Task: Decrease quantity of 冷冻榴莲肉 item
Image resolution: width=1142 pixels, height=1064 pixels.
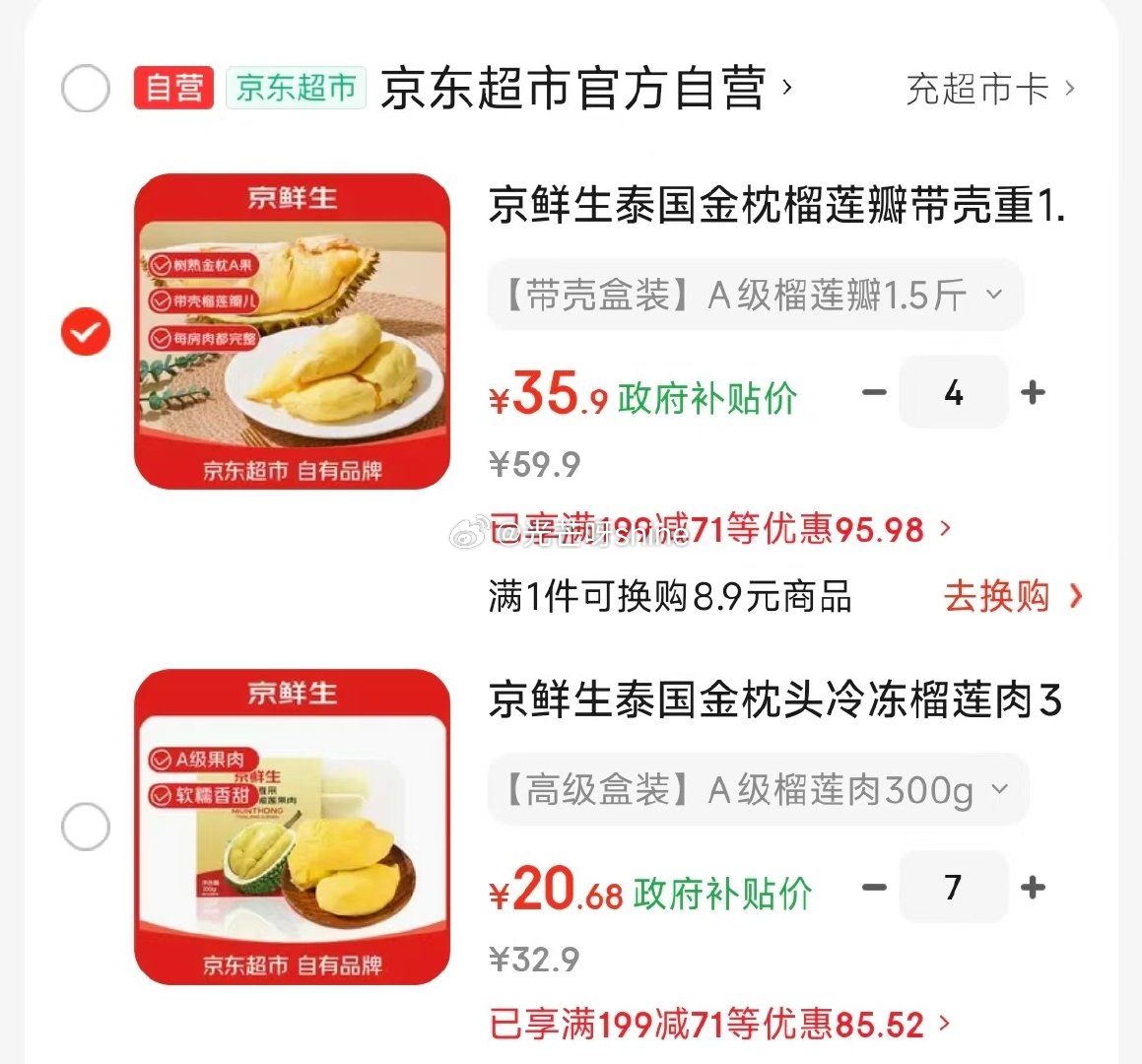Action: click(x=874, y=888)
